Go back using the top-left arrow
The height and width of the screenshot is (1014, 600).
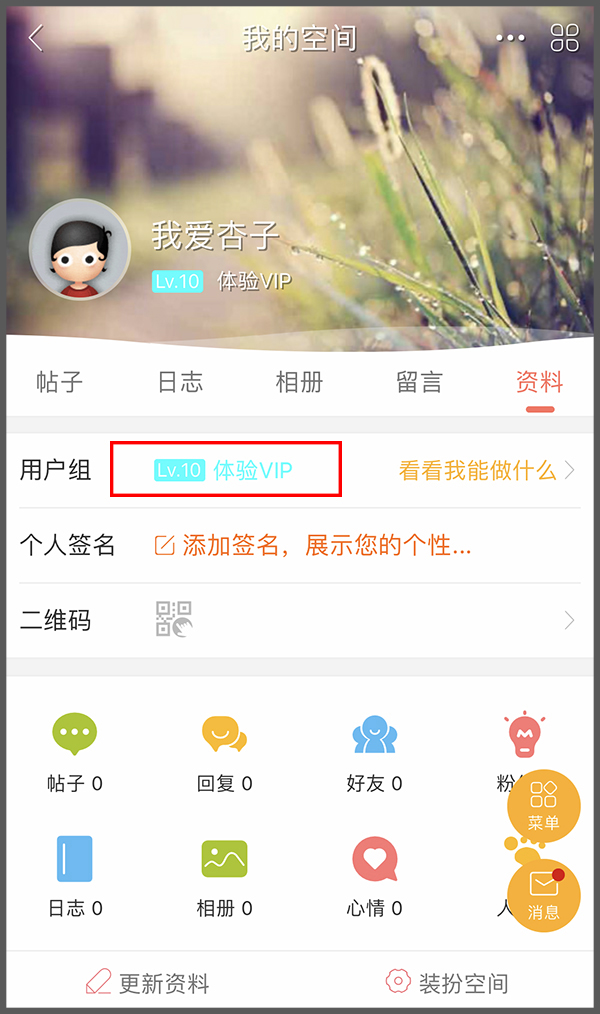click(x=36, y=39)
